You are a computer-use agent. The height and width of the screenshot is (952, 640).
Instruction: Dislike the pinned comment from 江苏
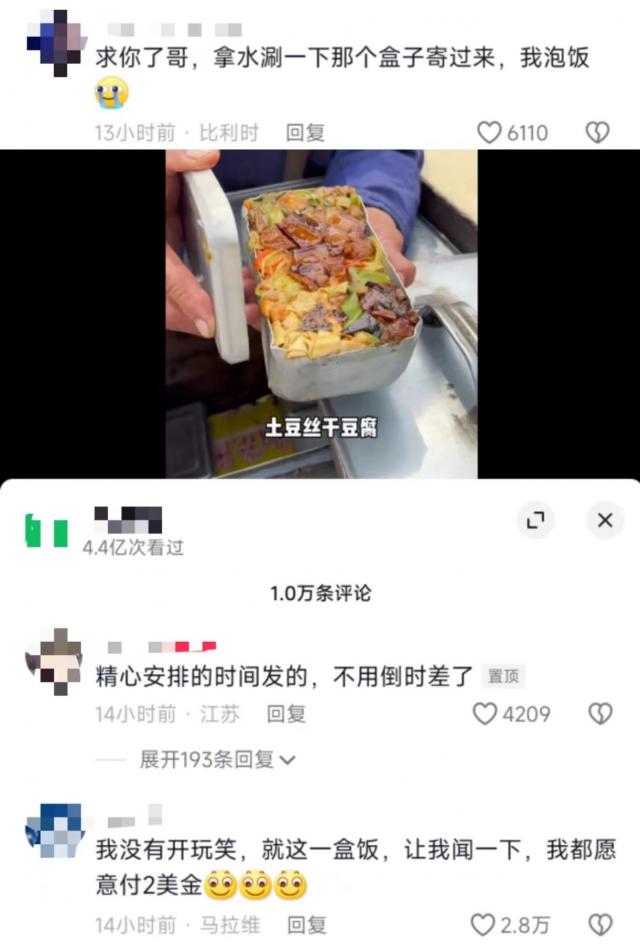599,713
